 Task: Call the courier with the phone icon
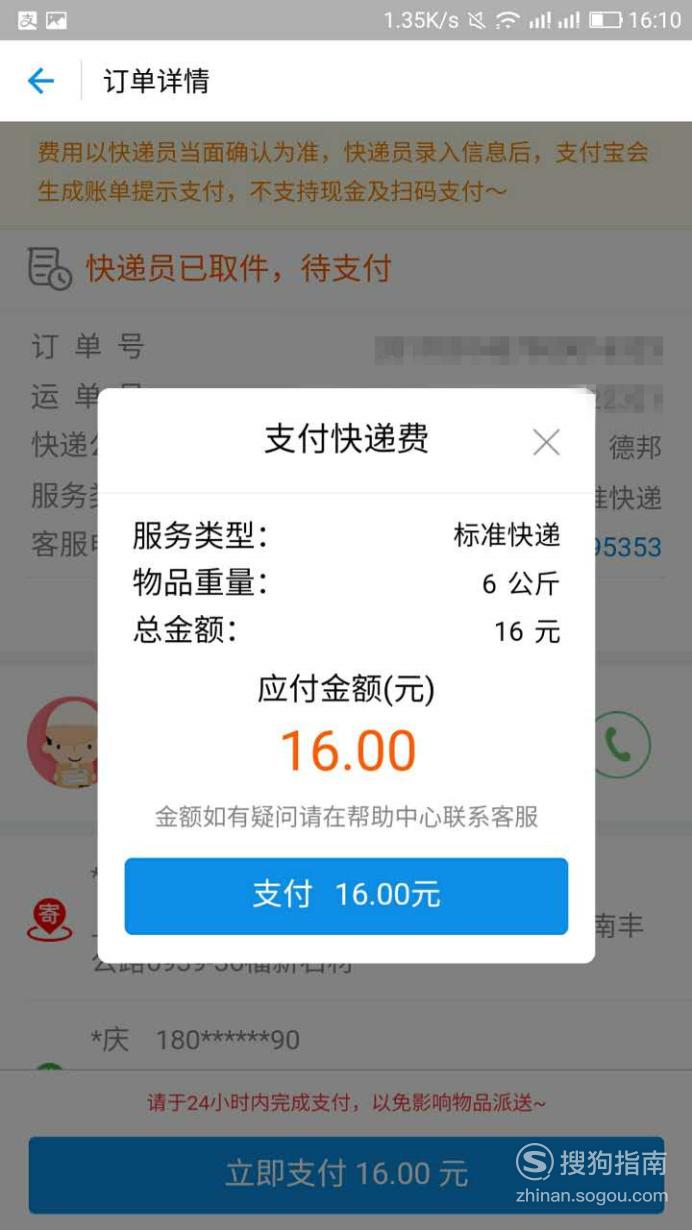click(x=620, y=745)
